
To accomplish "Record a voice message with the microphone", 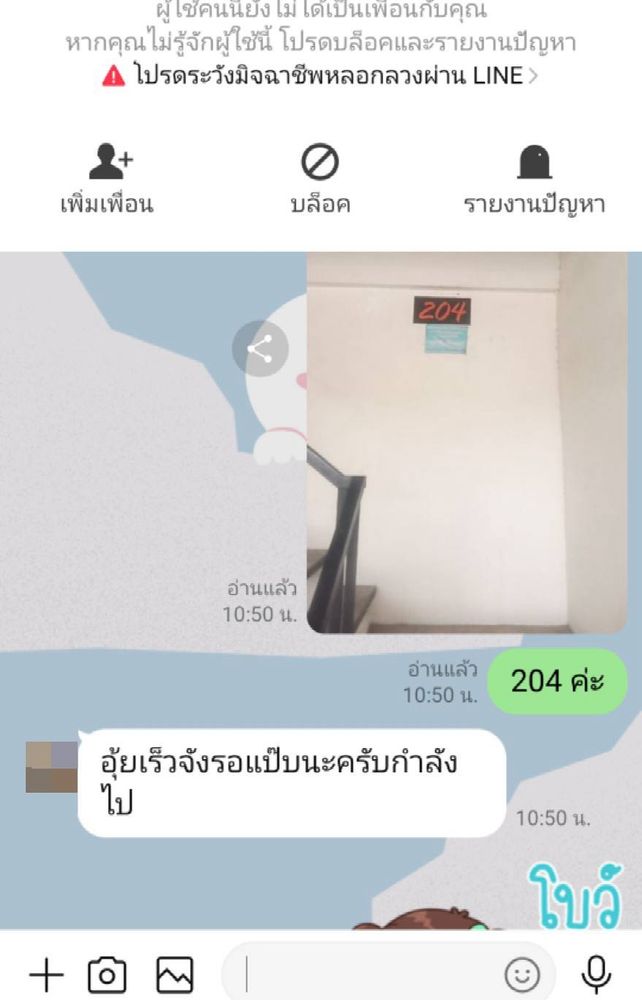I will click(597, 974).
